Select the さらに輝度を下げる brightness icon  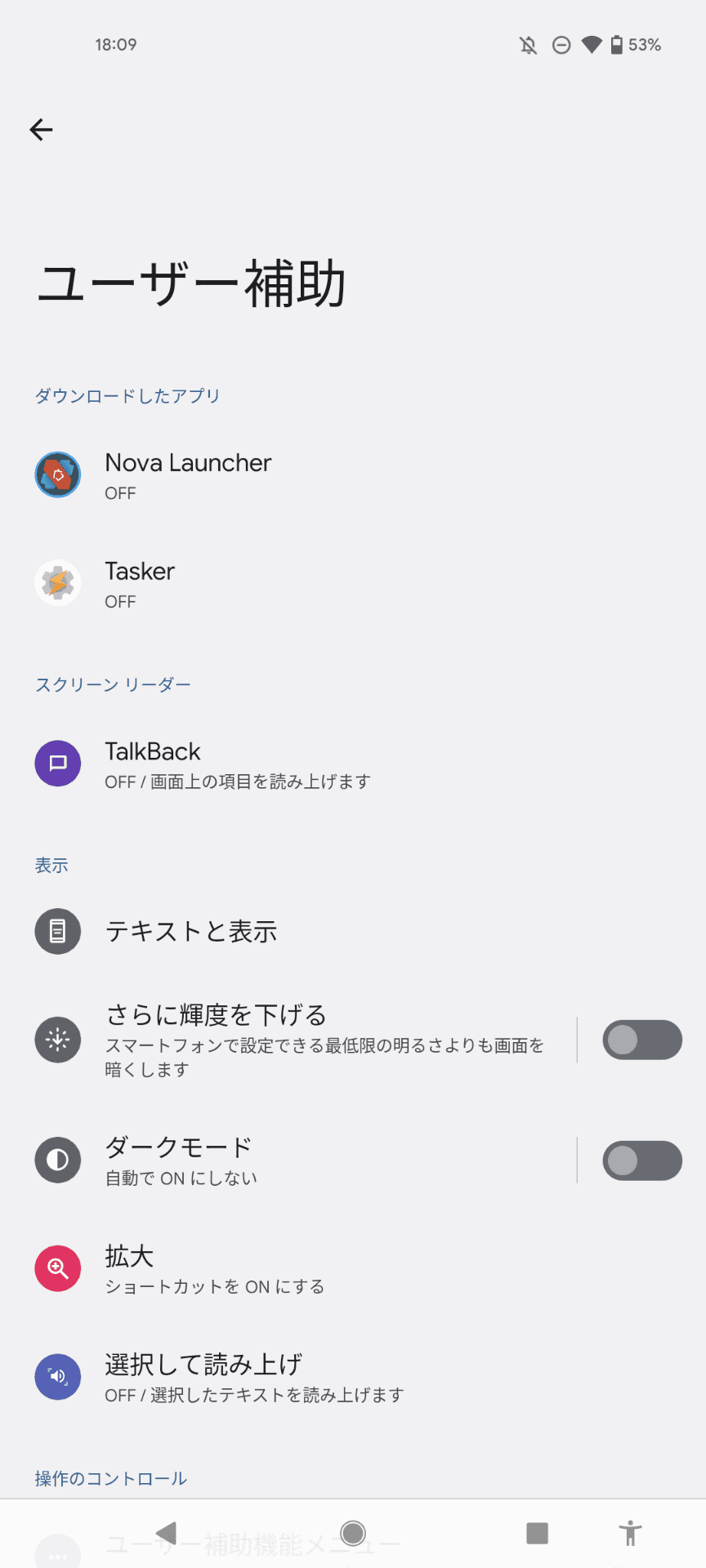point(57,1040)
